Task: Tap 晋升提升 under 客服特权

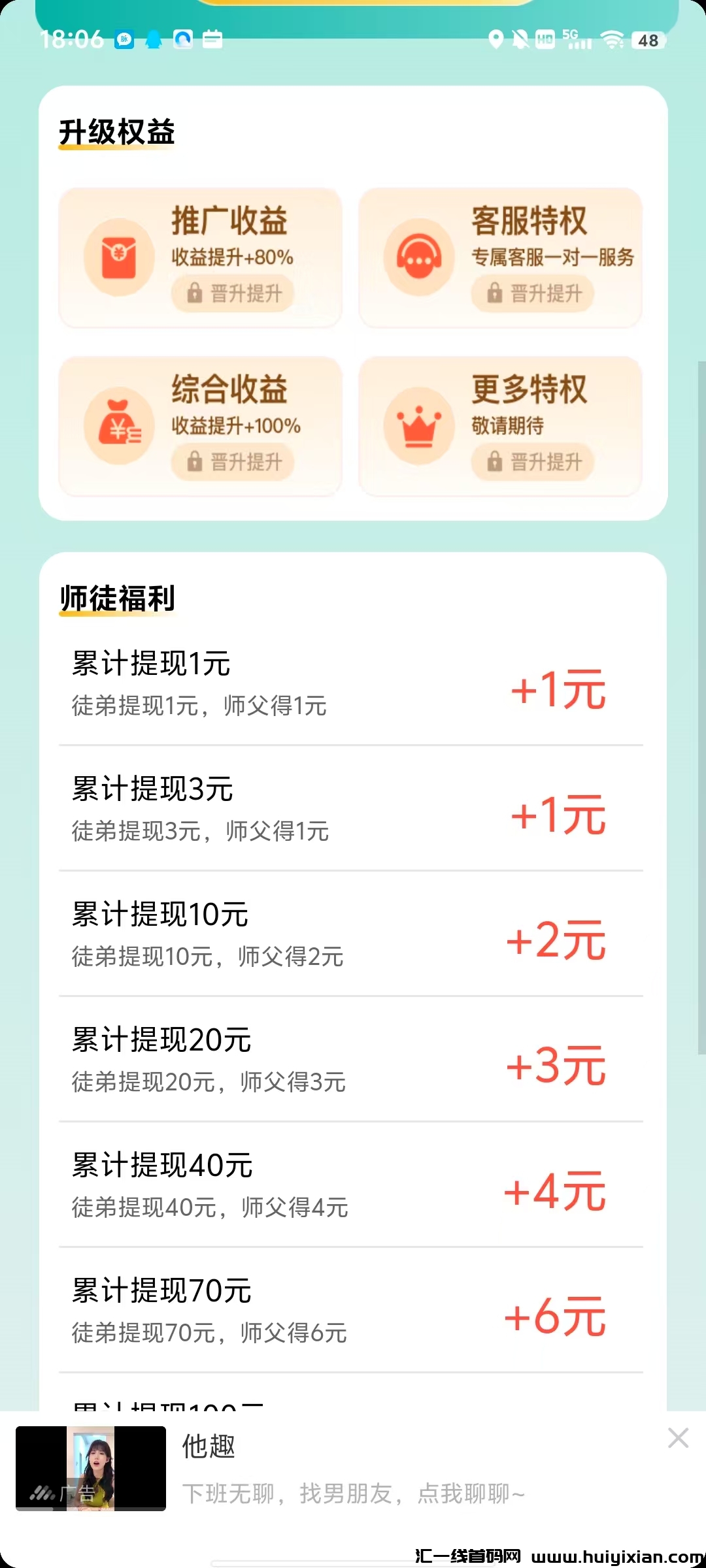Action: [533, 293]
